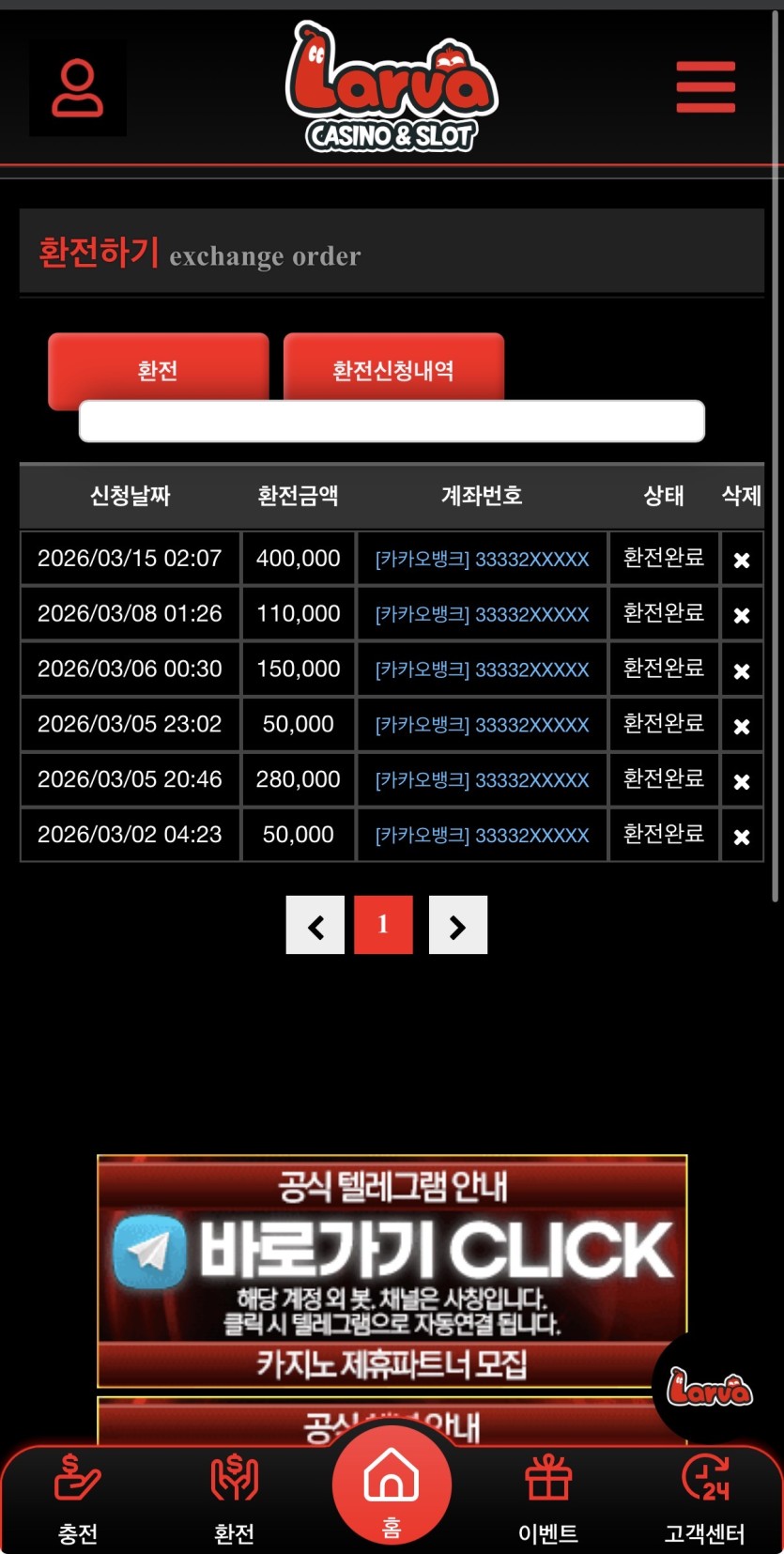784x1554 pixels.
Task: Go to the previous page arrow
Action: tap(315, 926)
